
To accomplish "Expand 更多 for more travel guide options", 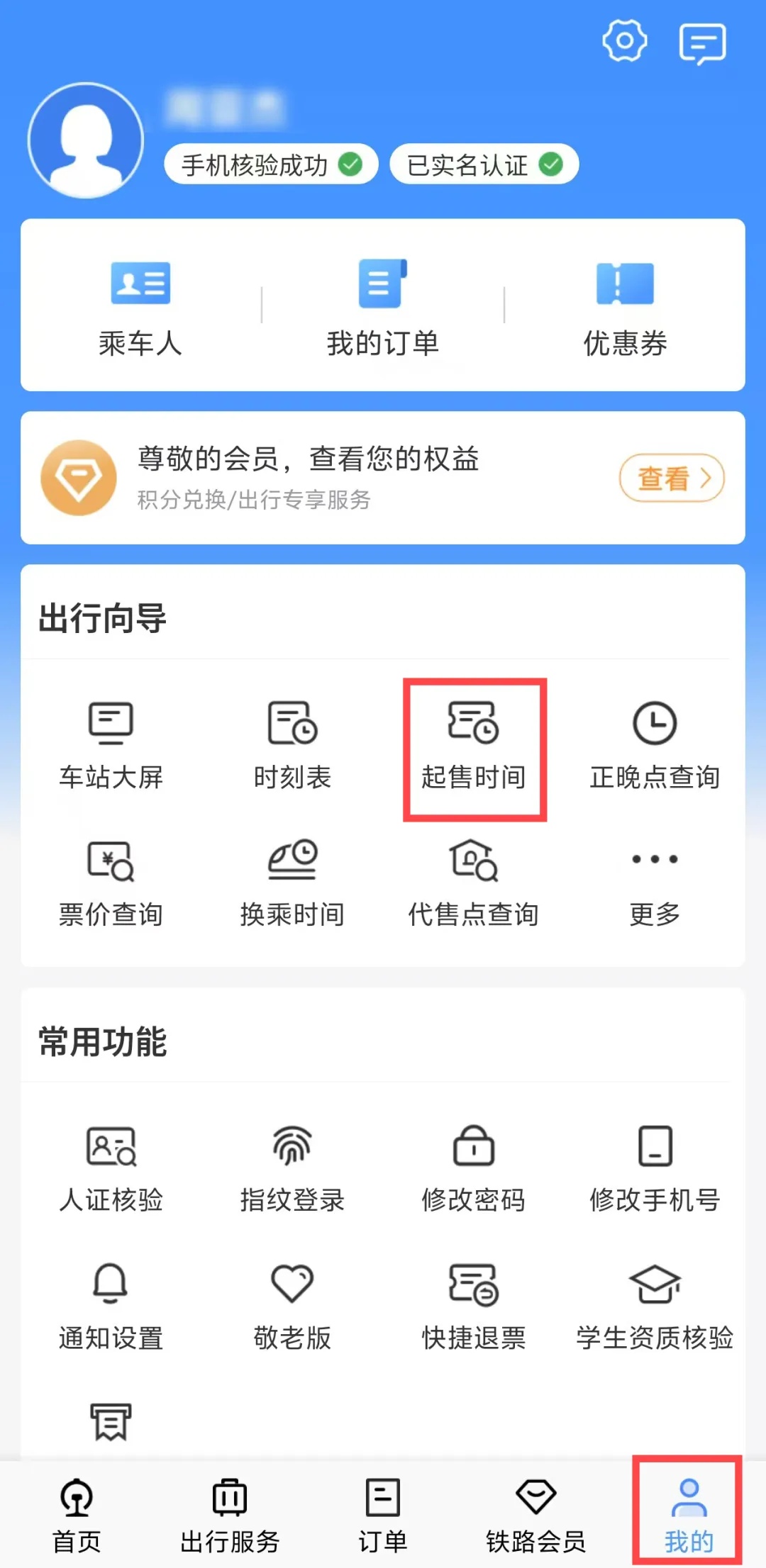I will 654,883.
